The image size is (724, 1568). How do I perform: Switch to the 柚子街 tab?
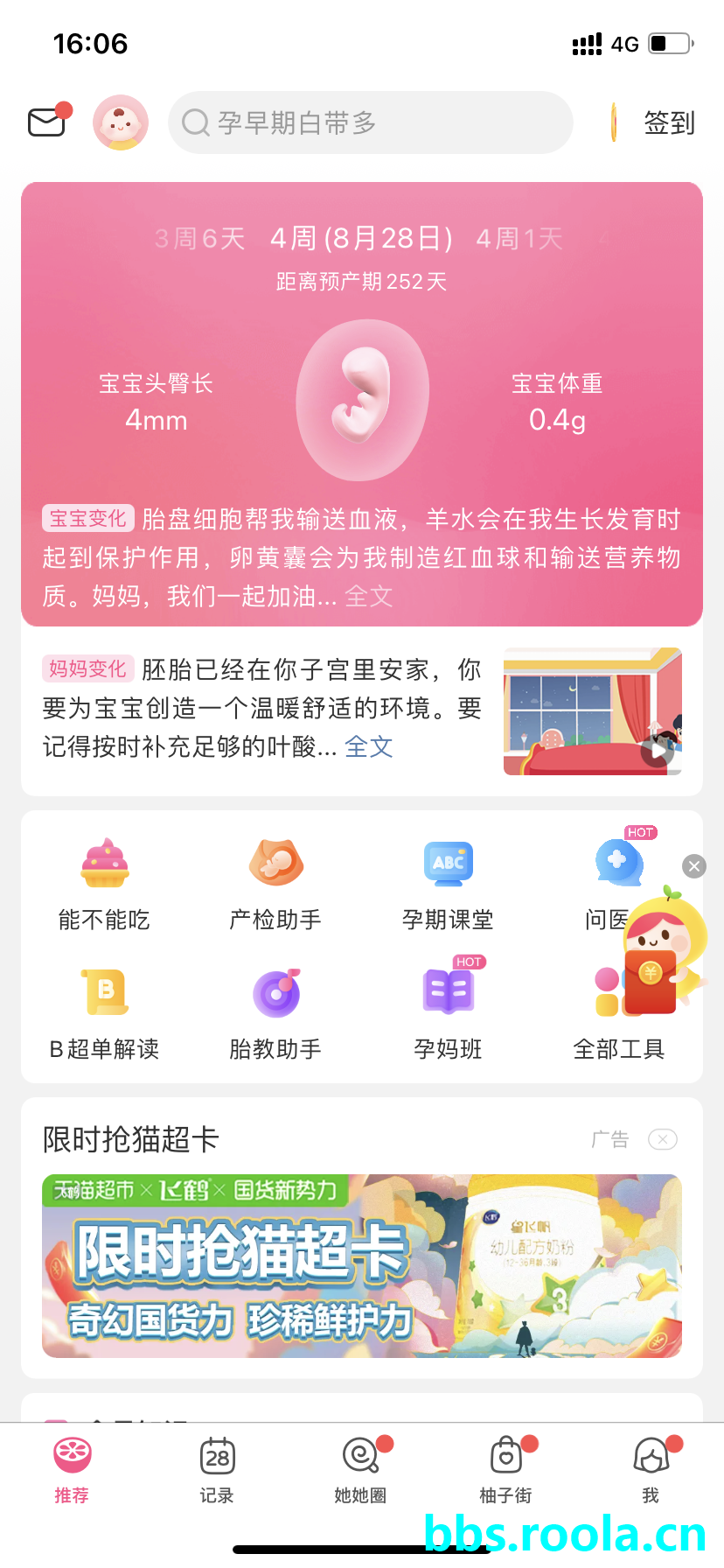(505, 1470)
